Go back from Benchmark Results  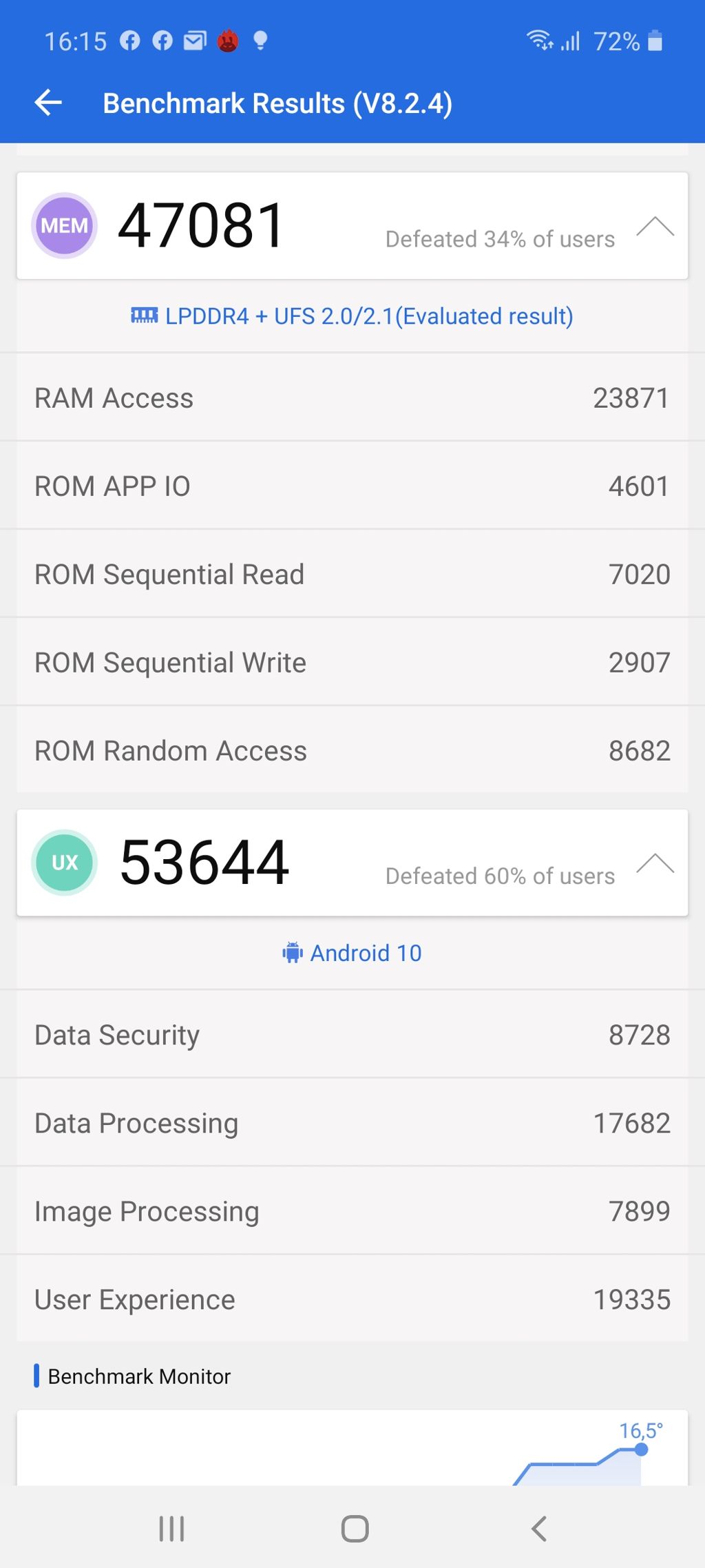tap(48, 103)
